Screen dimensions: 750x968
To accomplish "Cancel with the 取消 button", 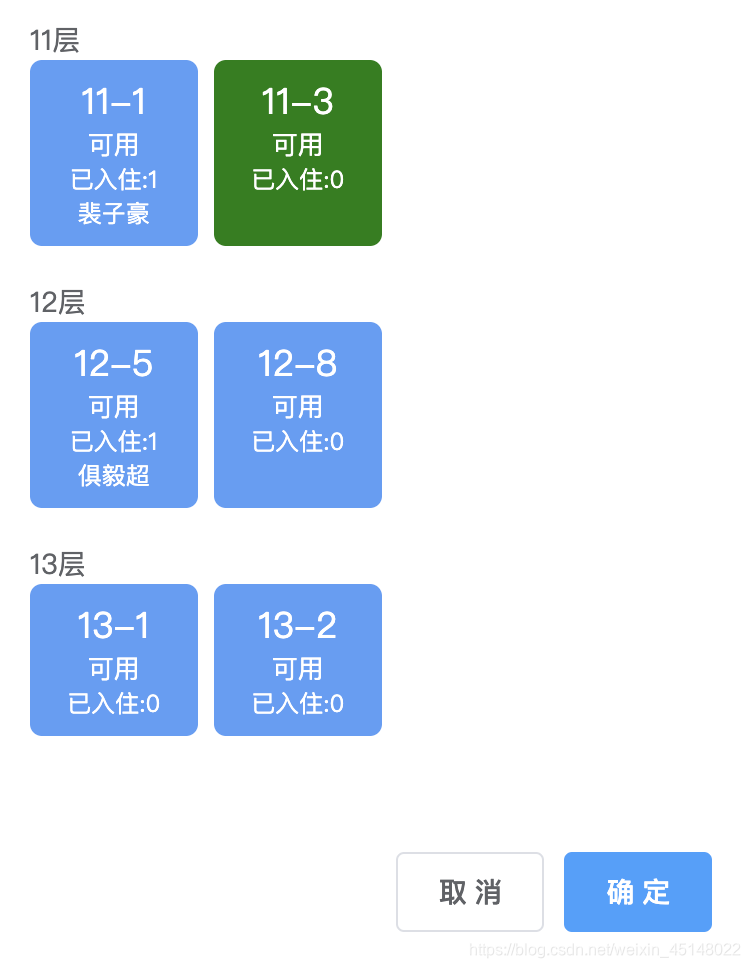I will click(470, 892).
